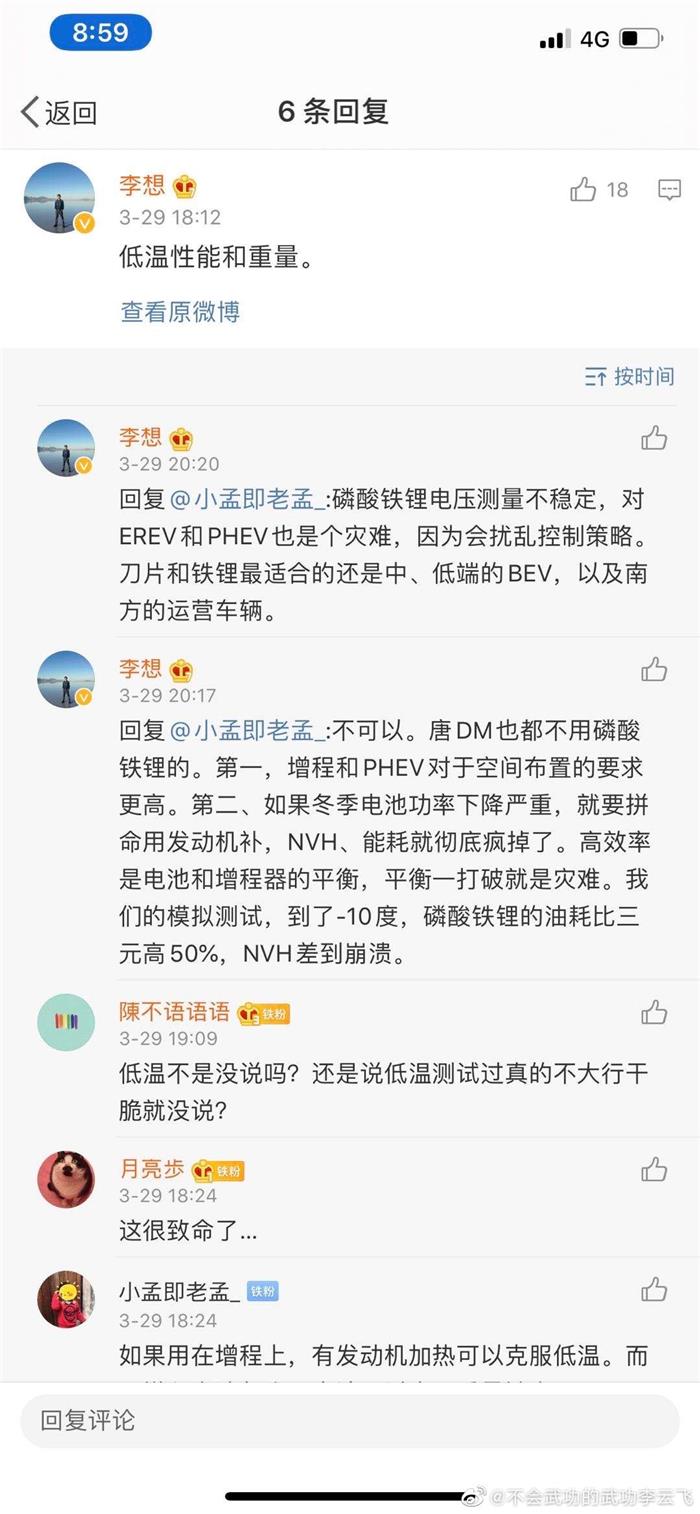
Task: Change sorting via 按时间
Action: click(x=629, y=377)
